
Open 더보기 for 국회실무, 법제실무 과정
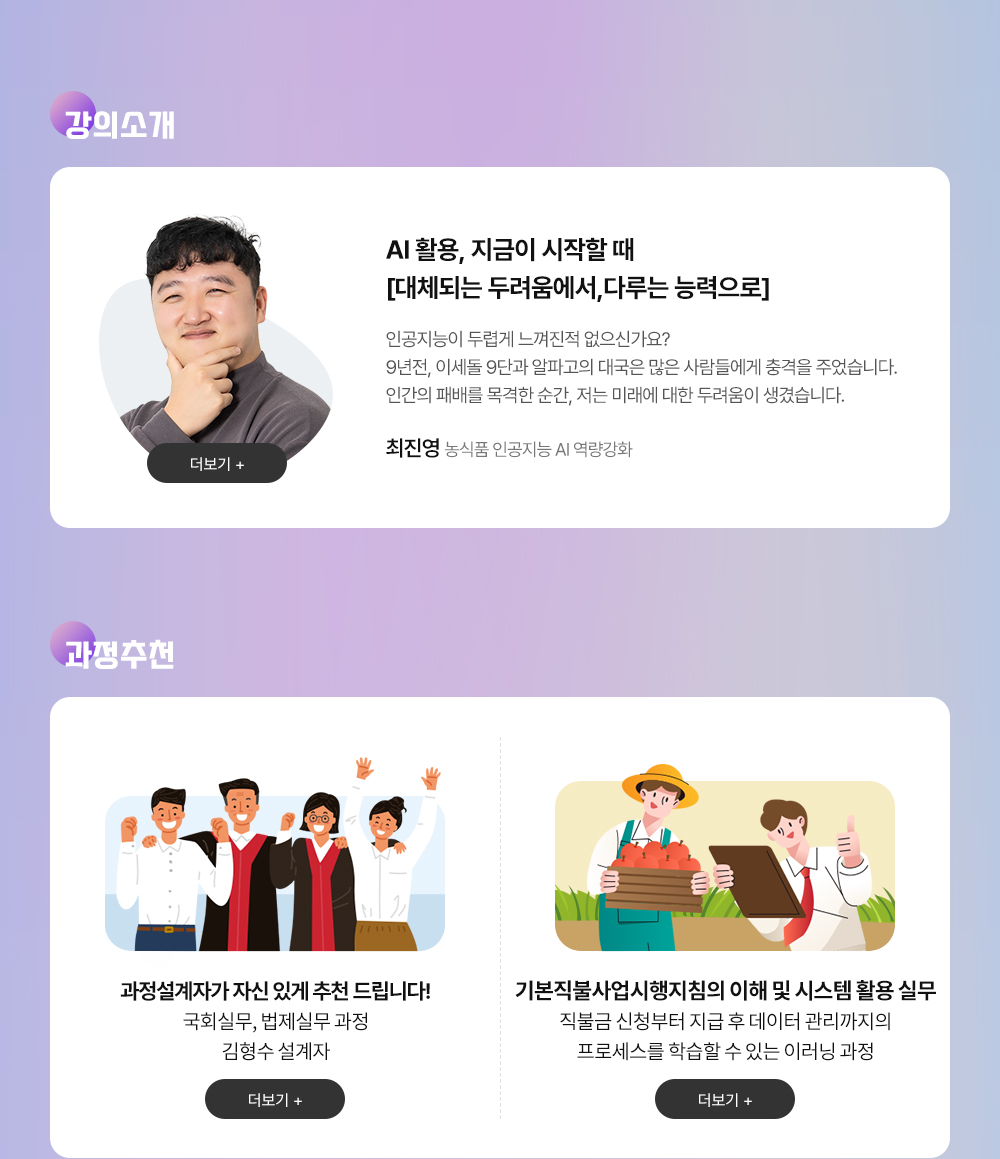pos(275,1099)
